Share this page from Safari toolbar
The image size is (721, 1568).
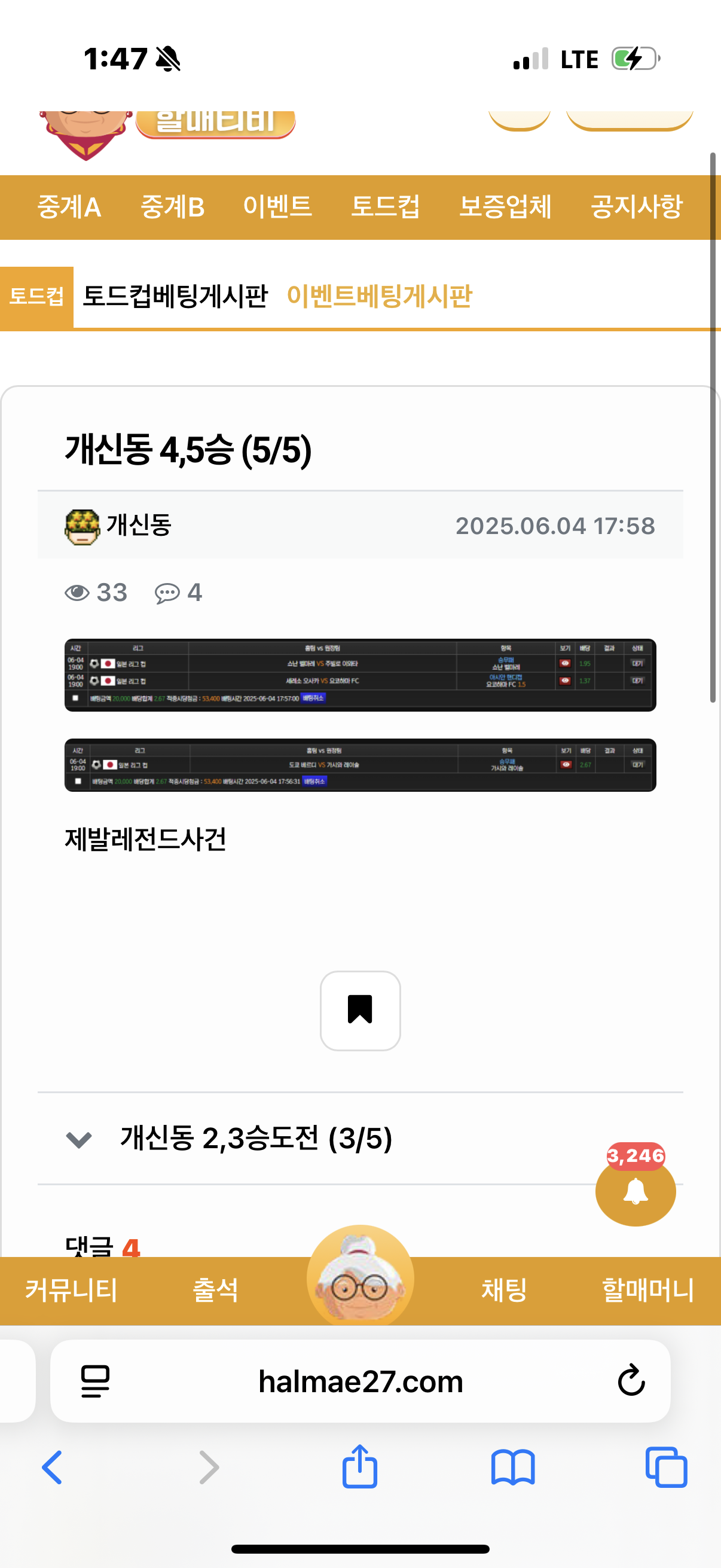click(x=360, y=1467)
